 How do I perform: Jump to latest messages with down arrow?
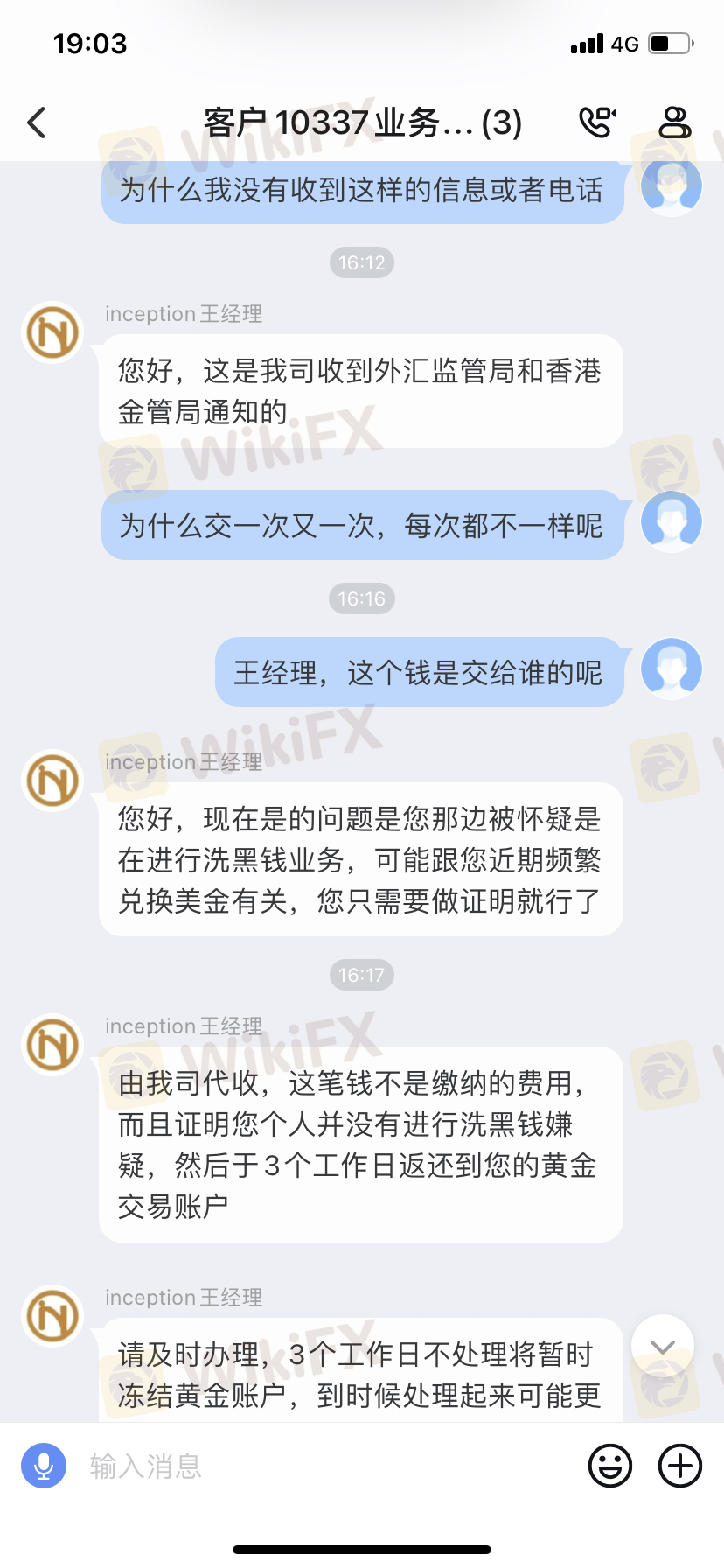(663, 1347)
